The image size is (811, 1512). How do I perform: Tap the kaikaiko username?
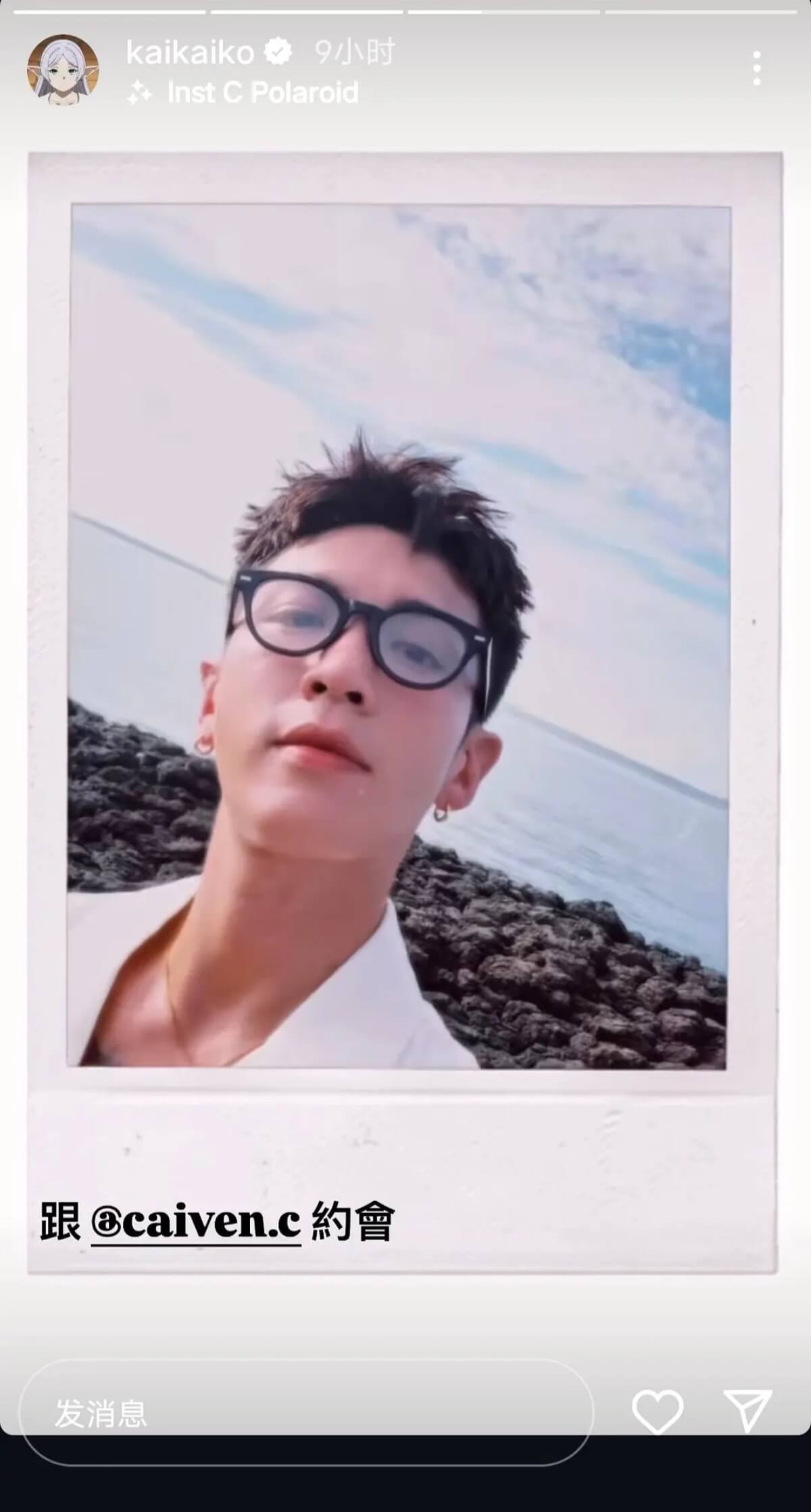pos(190,52)
